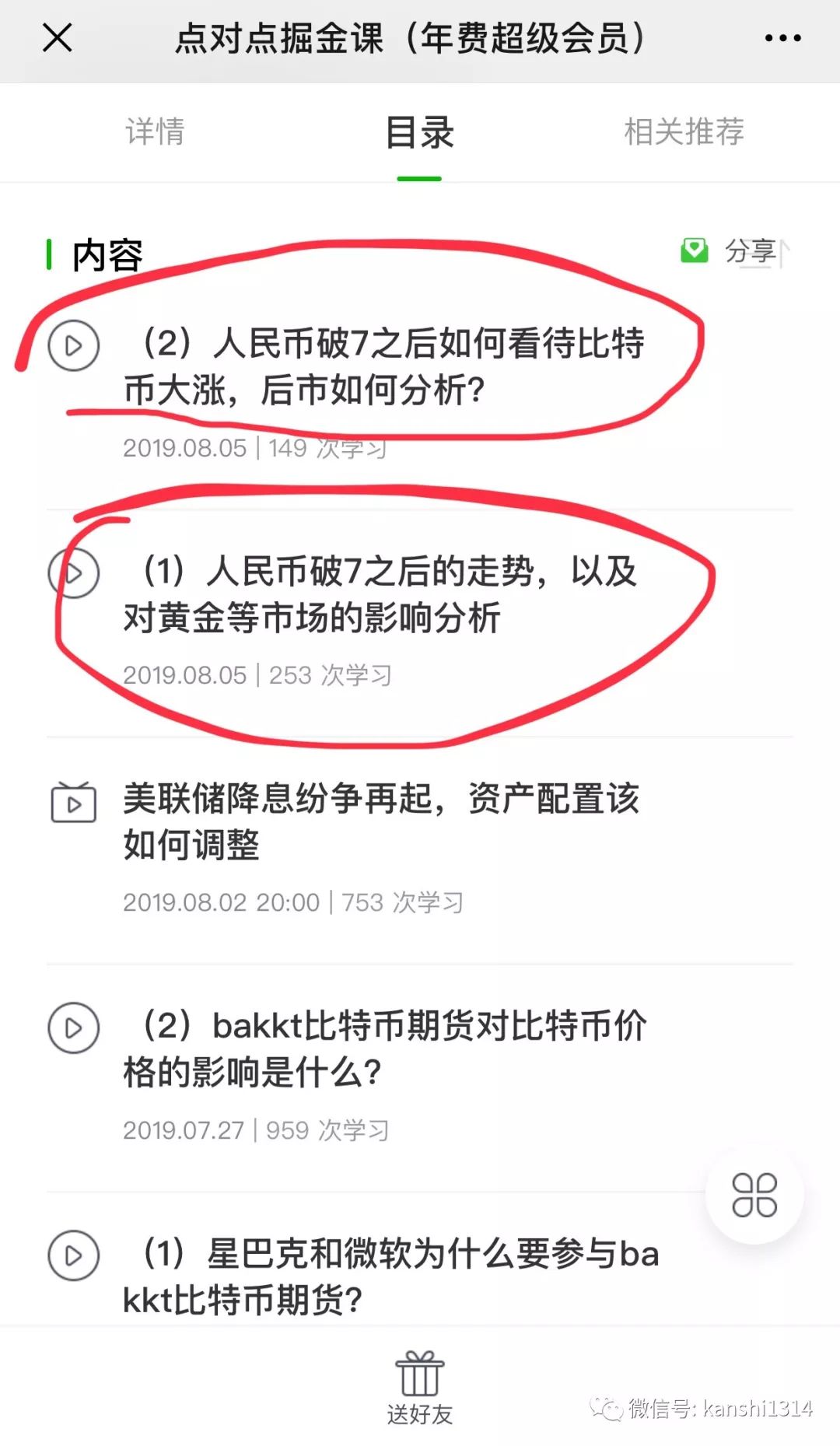
Task: Open the three-dot overflow menu
Action: tap(782, 37)
